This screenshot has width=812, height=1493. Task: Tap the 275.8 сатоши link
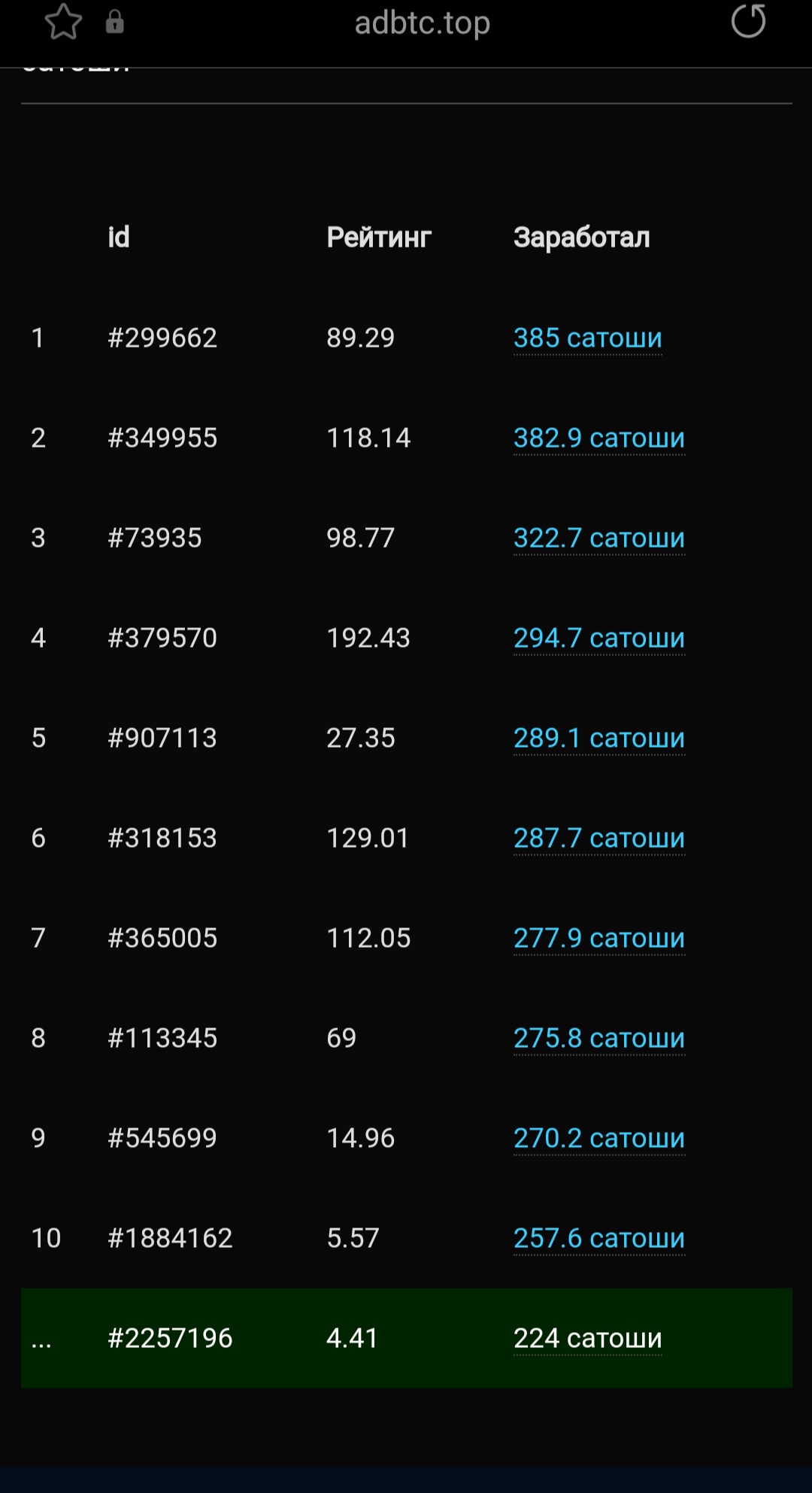click(x=599, y=1038)
